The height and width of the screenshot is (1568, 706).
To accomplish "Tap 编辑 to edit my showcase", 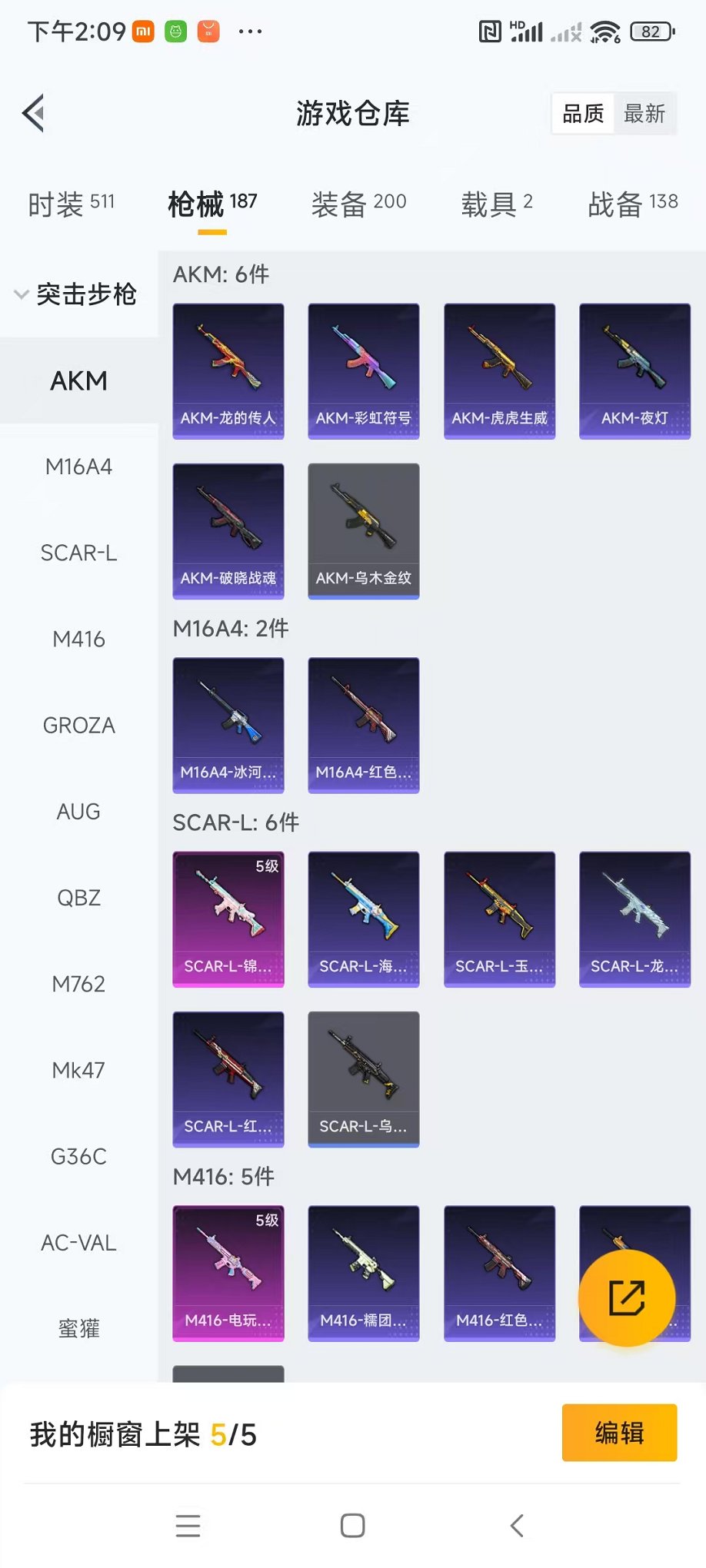I will (619, 1433).
